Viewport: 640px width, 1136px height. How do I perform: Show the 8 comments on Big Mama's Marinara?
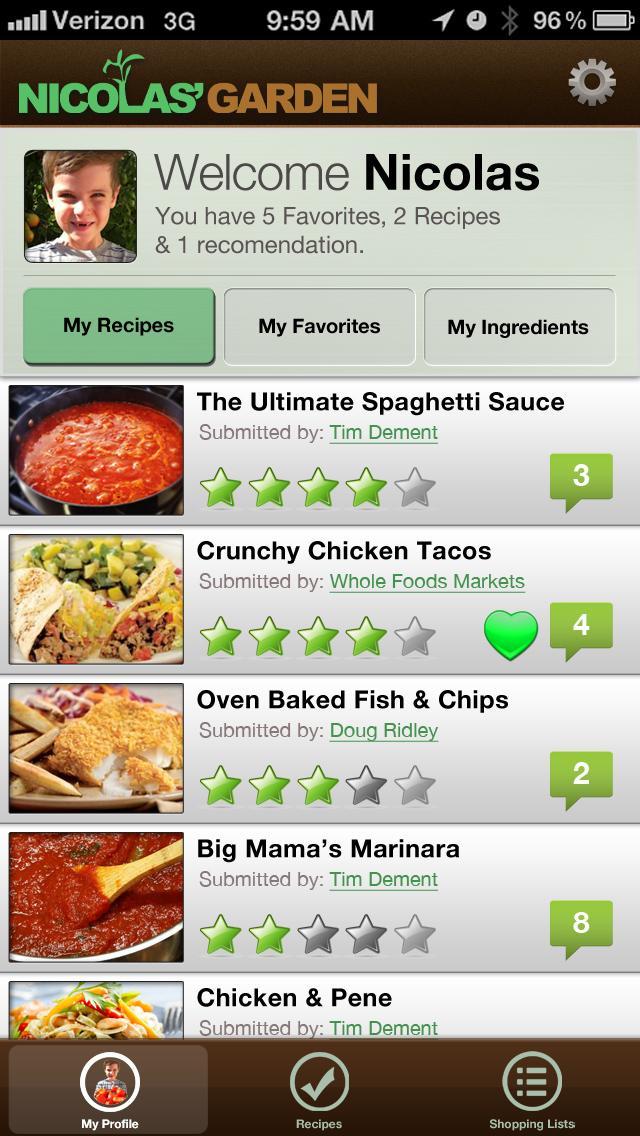[x=580, y=925]
